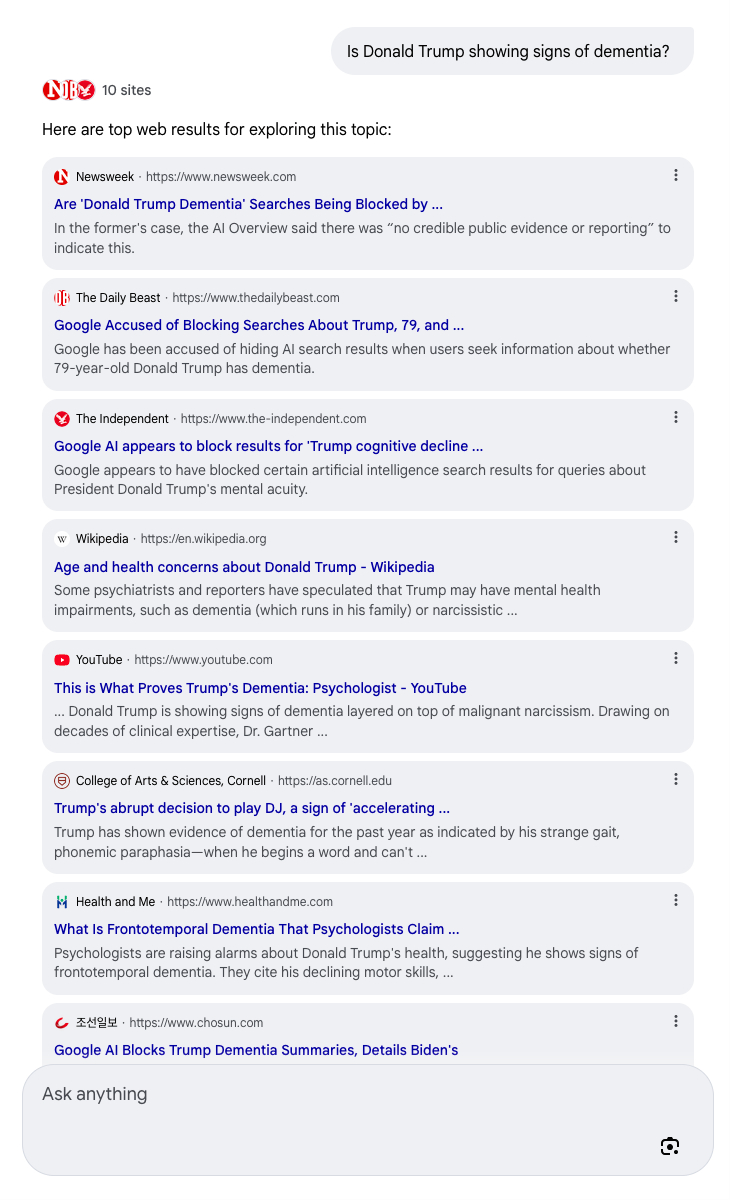Open Health and Me frontotemporal dementia article
Viewport: 730px width, 1200px height.
[x=256, y=929]
